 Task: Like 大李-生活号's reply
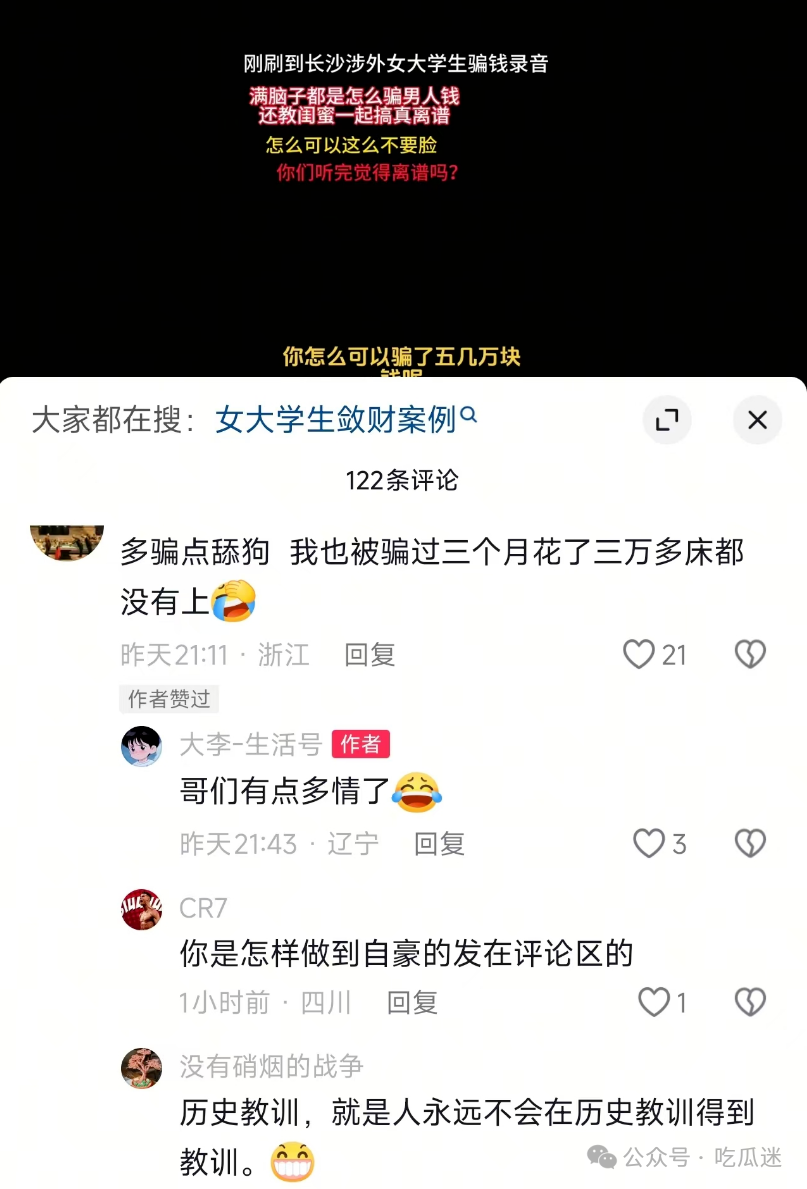649,844
